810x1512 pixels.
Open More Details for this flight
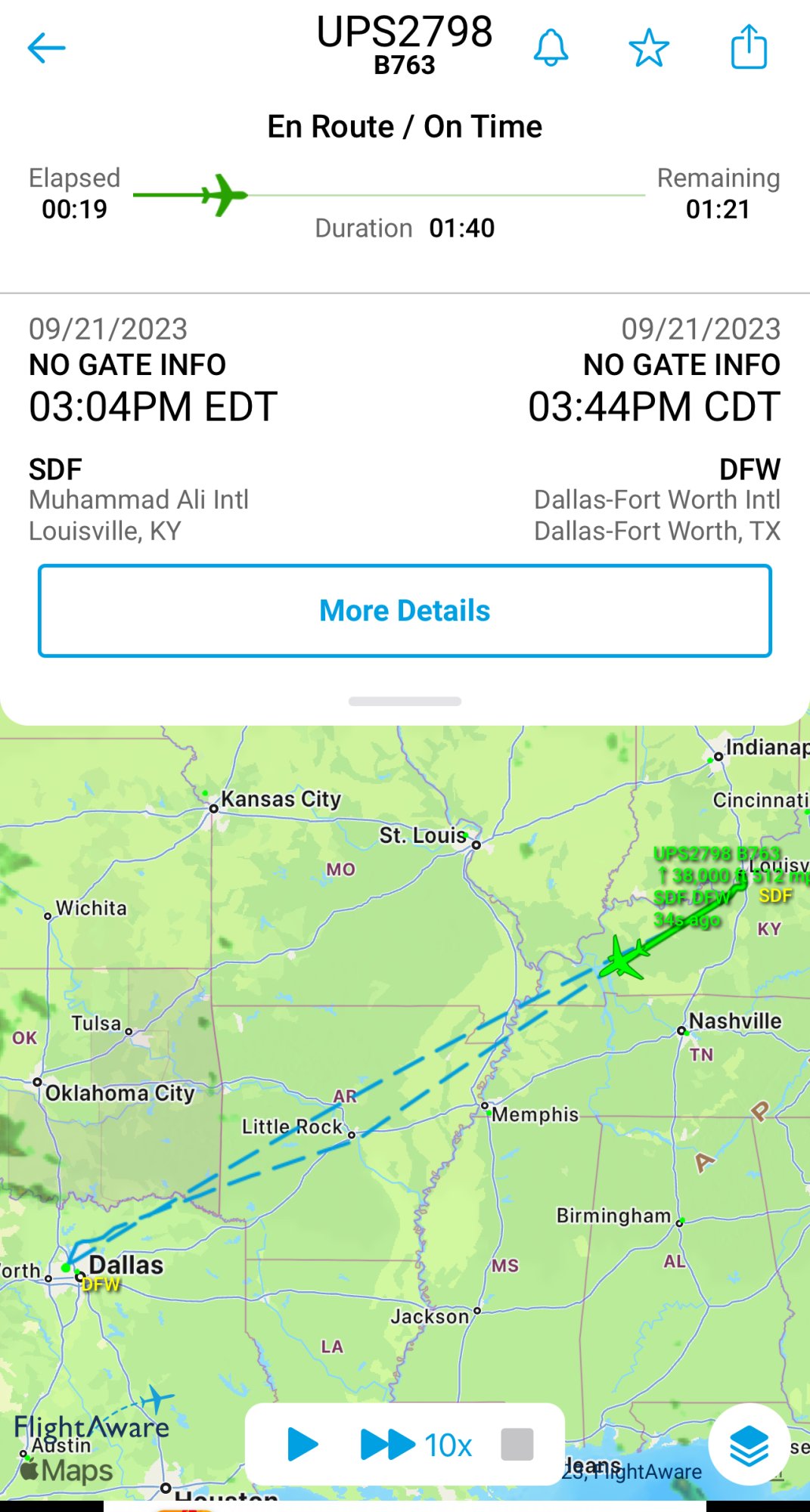[x=405, y=611]
